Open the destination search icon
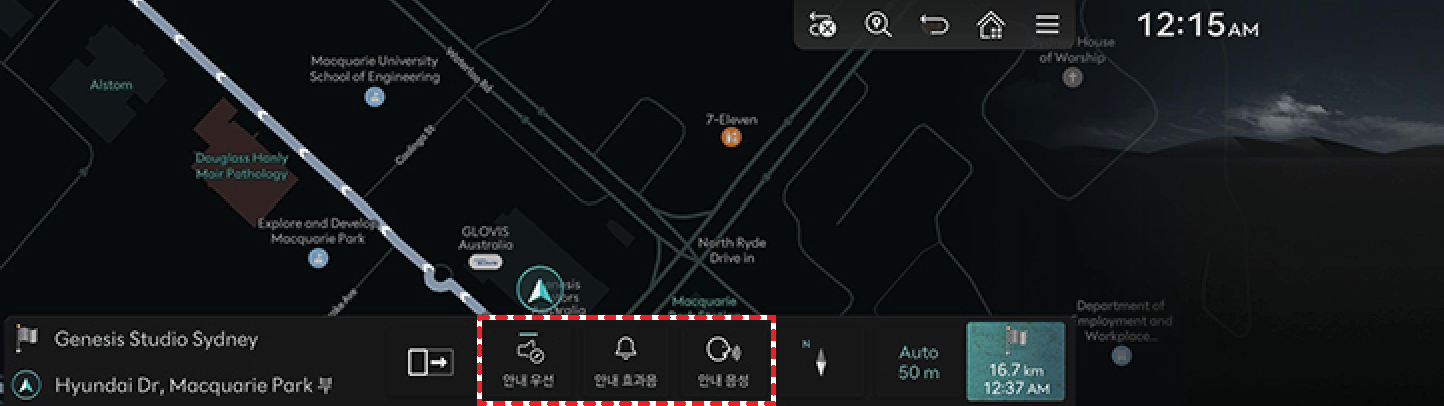 [x=878, y=25]
